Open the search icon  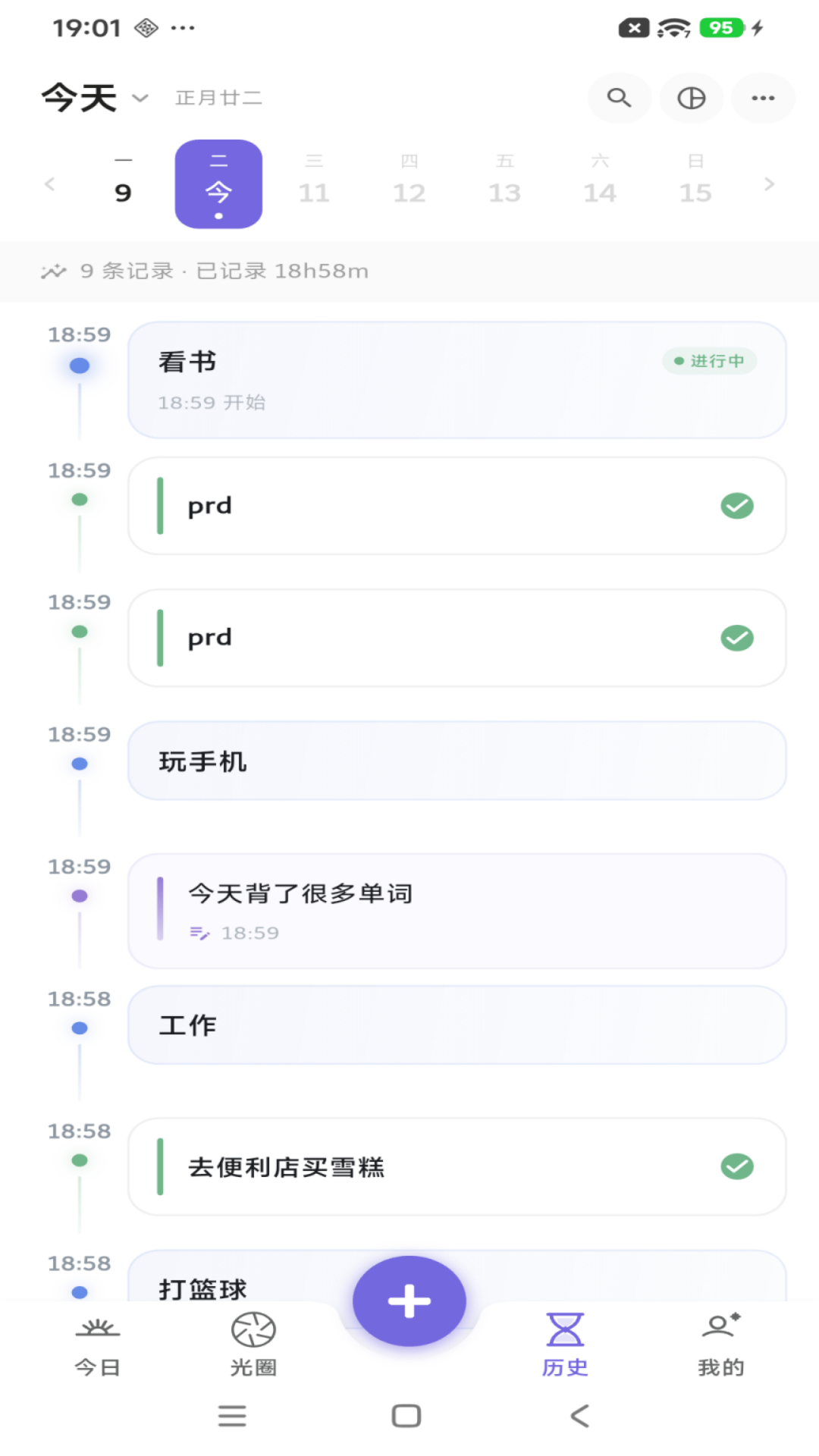point(619,98)
